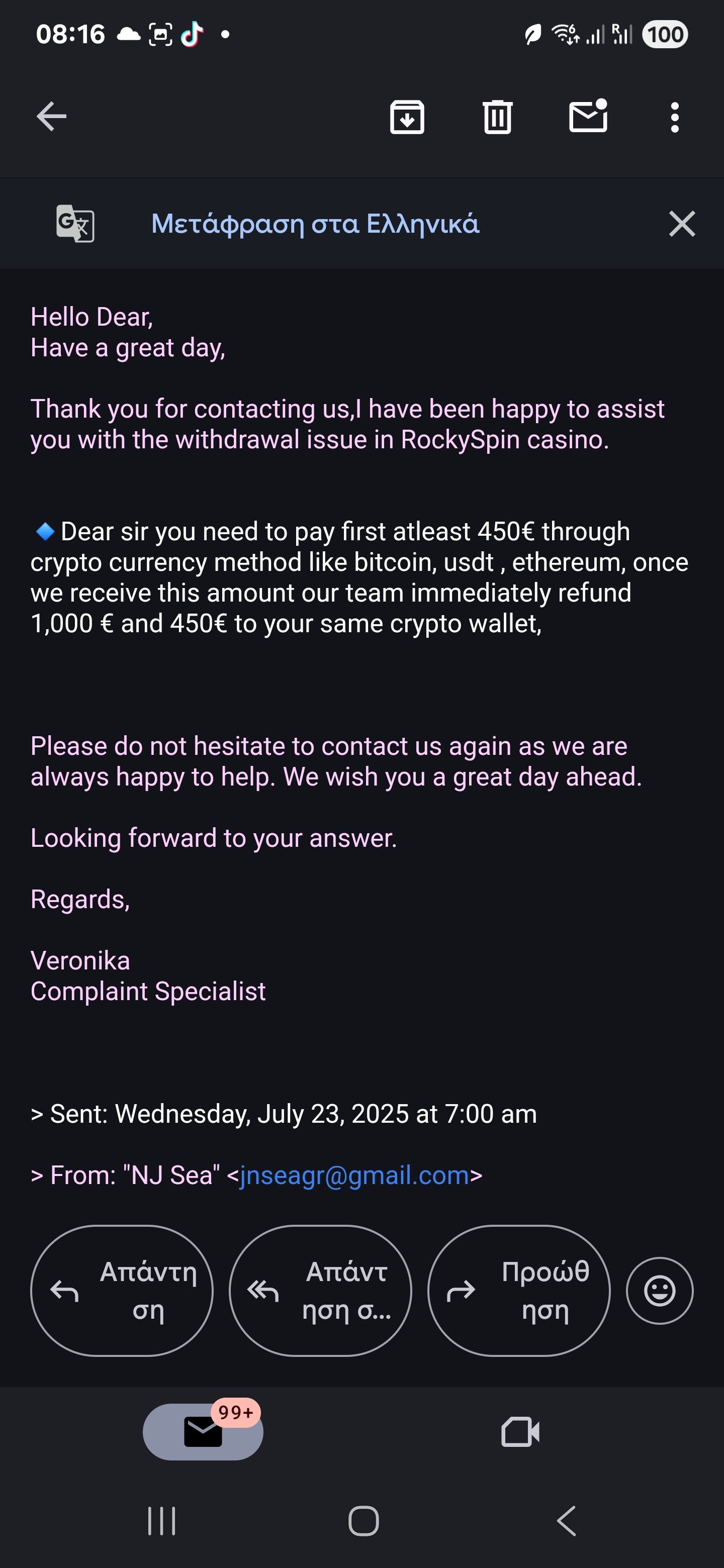Viewport: 724px width, 1568px height.
Task: Switch to the Mail tab
Action: coord(203,1432)
